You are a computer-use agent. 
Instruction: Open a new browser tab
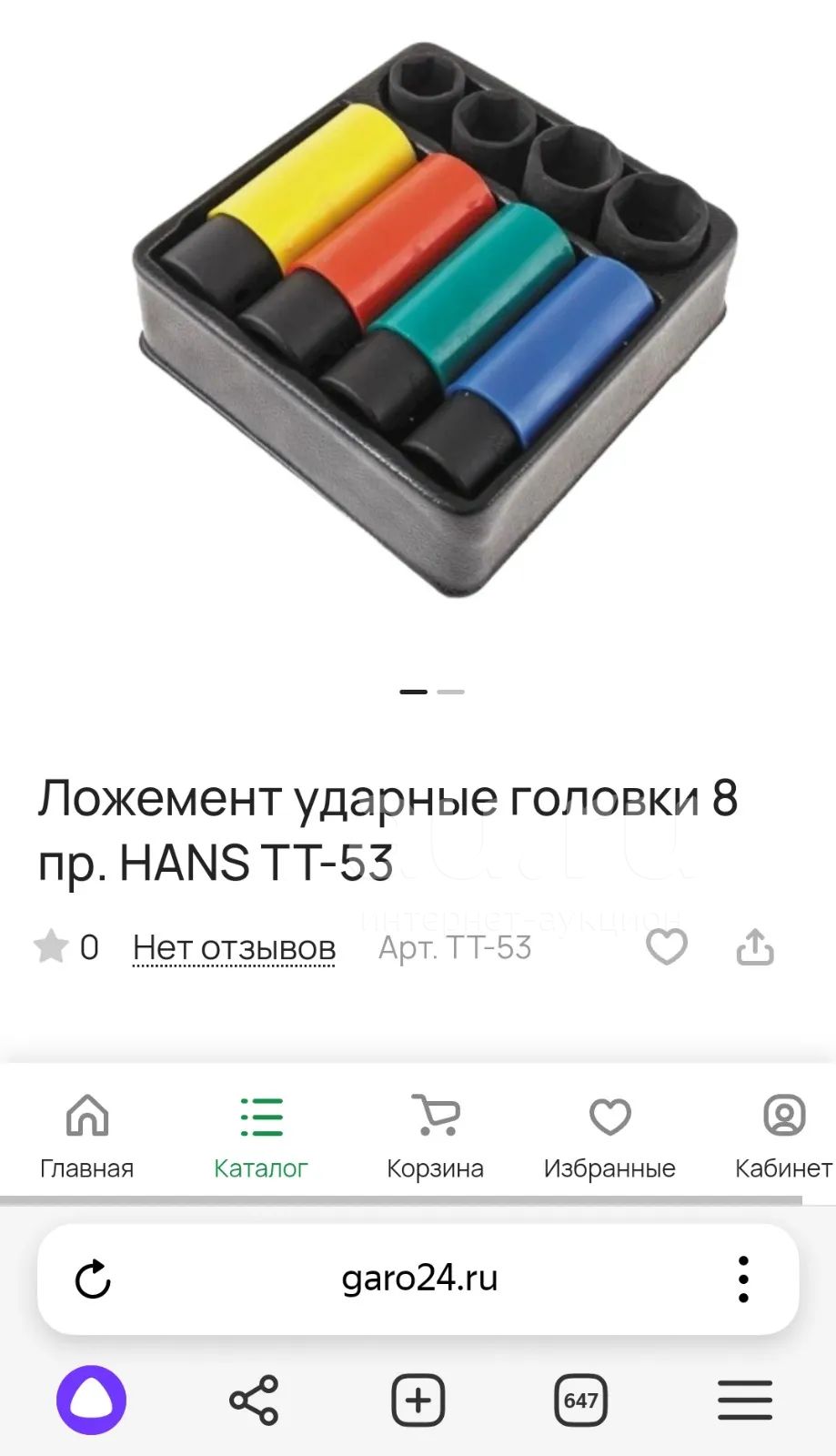pyautogui.click(x=418, y=1400)
